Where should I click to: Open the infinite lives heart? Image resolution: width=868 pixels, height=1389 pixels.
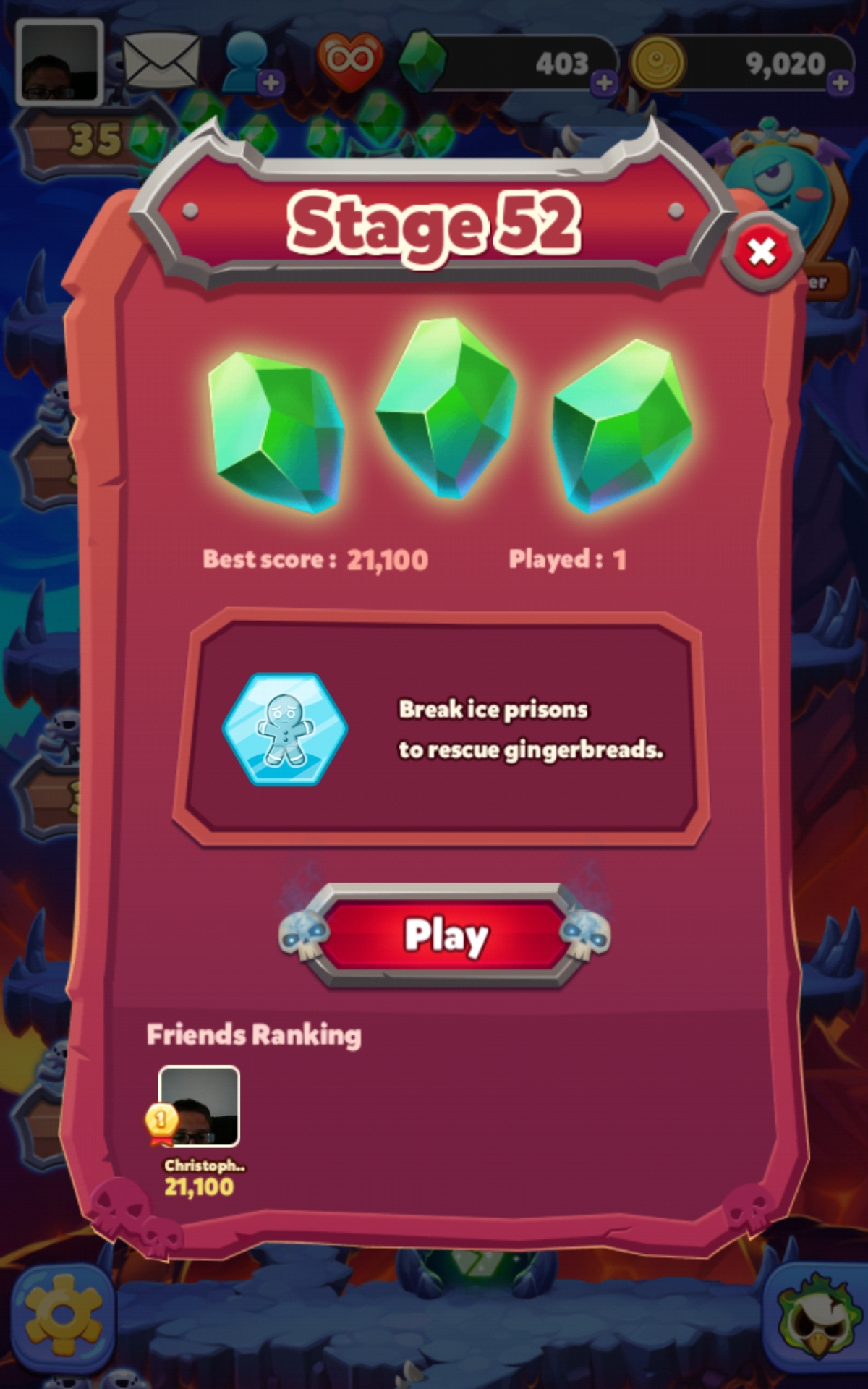pyautogui.click(x=349, y=61)
